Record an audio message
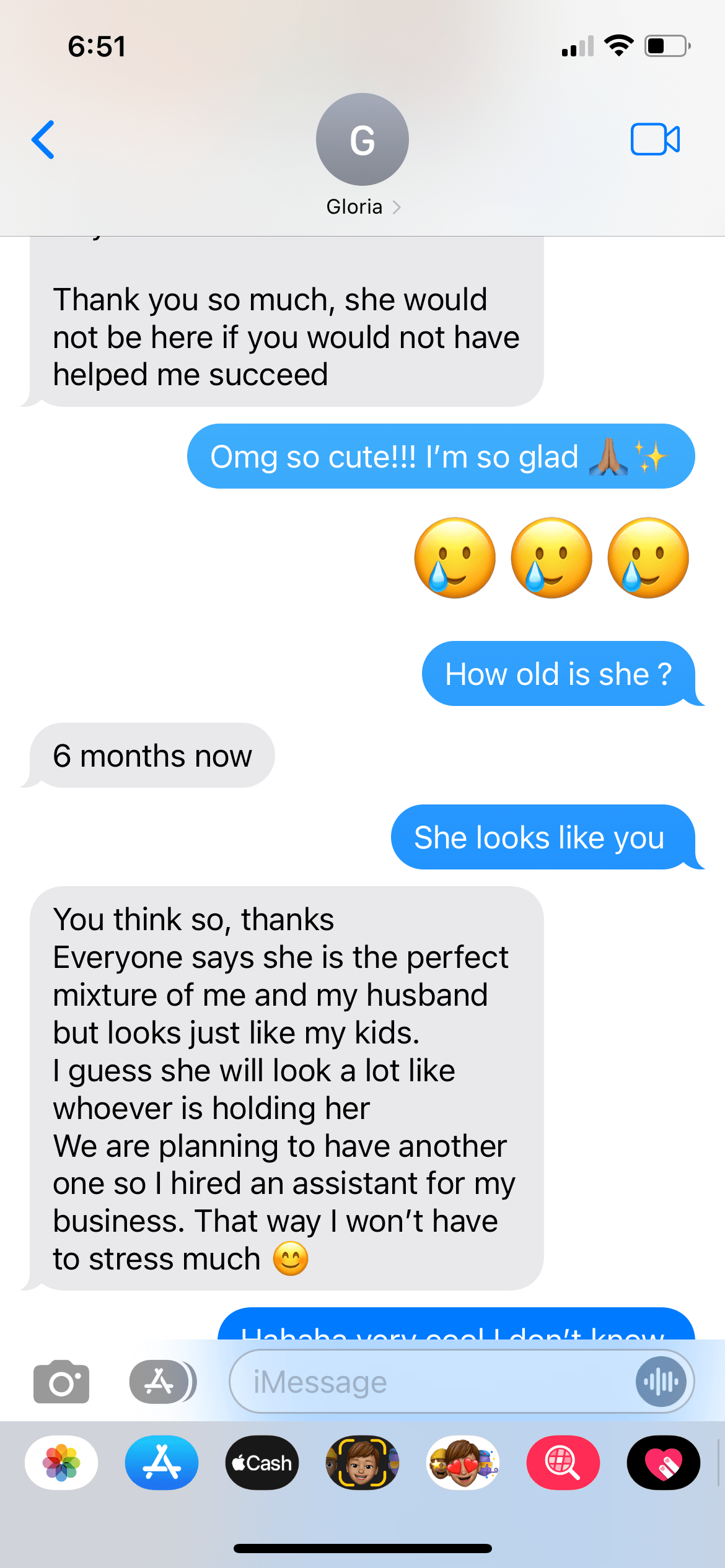The image size is (725, 1568). click(661, 1382)
